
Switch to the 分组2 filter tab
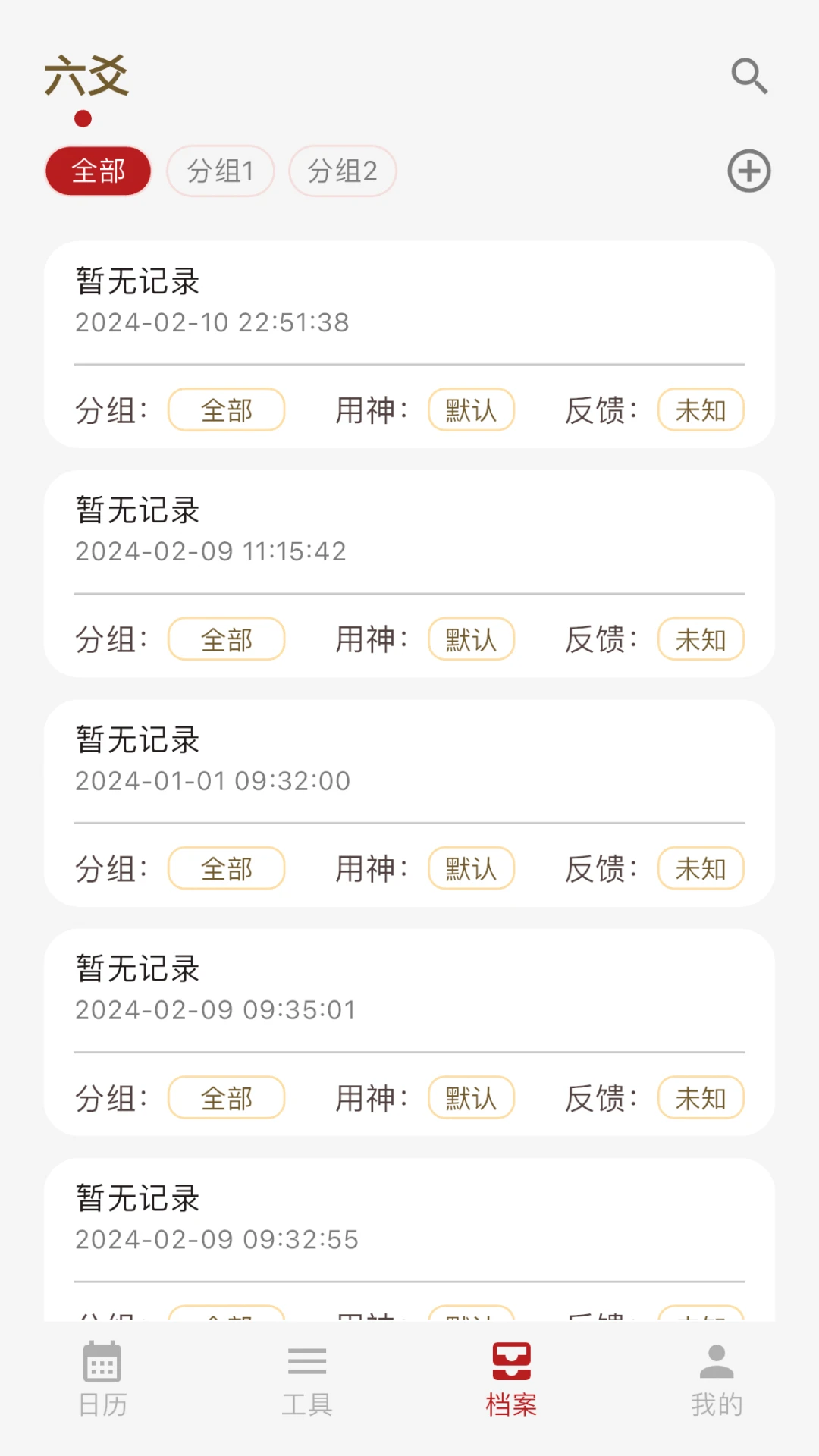342,171
